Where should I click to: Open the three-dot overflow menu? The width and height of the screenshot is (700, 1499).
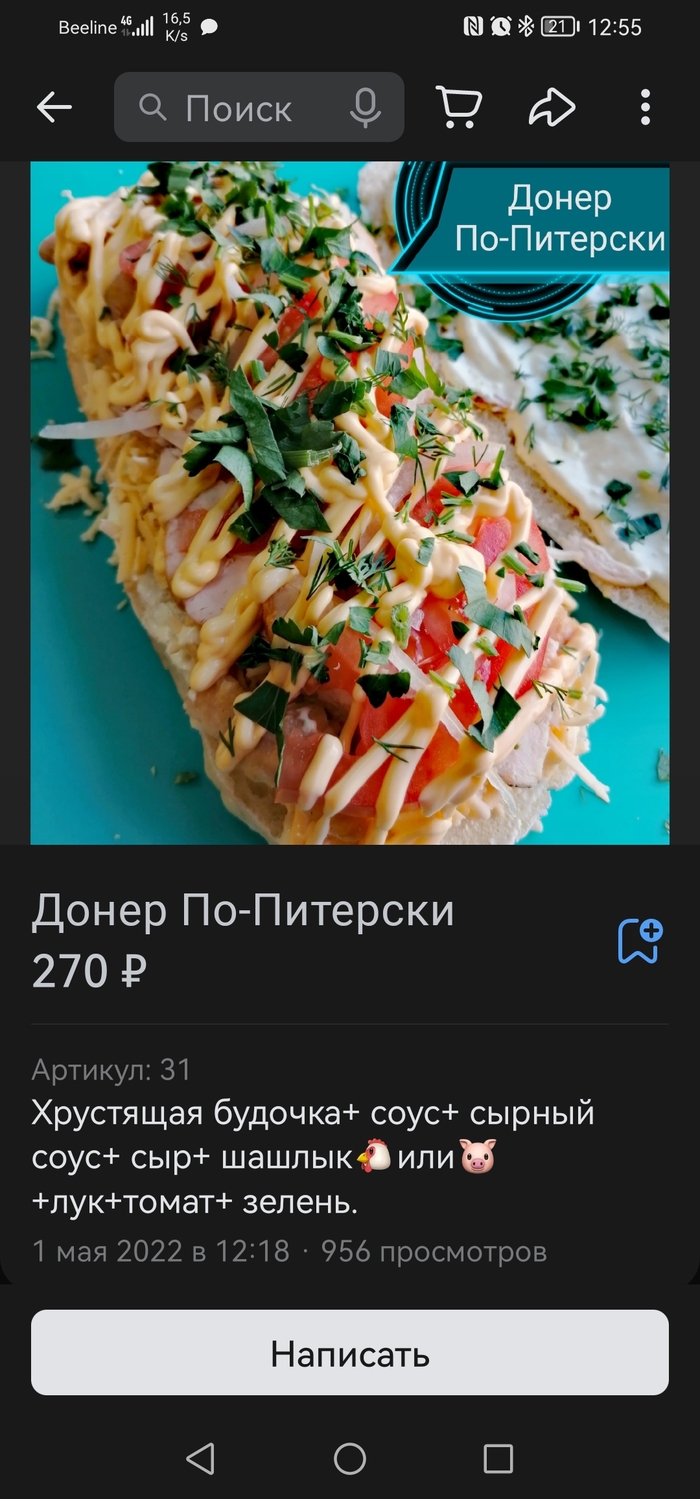645,107
